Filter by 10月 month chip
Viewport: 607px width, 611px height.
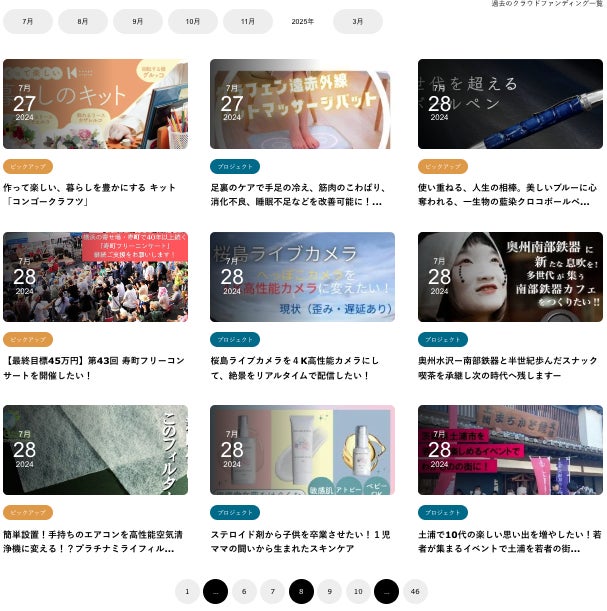coord(192,21)
